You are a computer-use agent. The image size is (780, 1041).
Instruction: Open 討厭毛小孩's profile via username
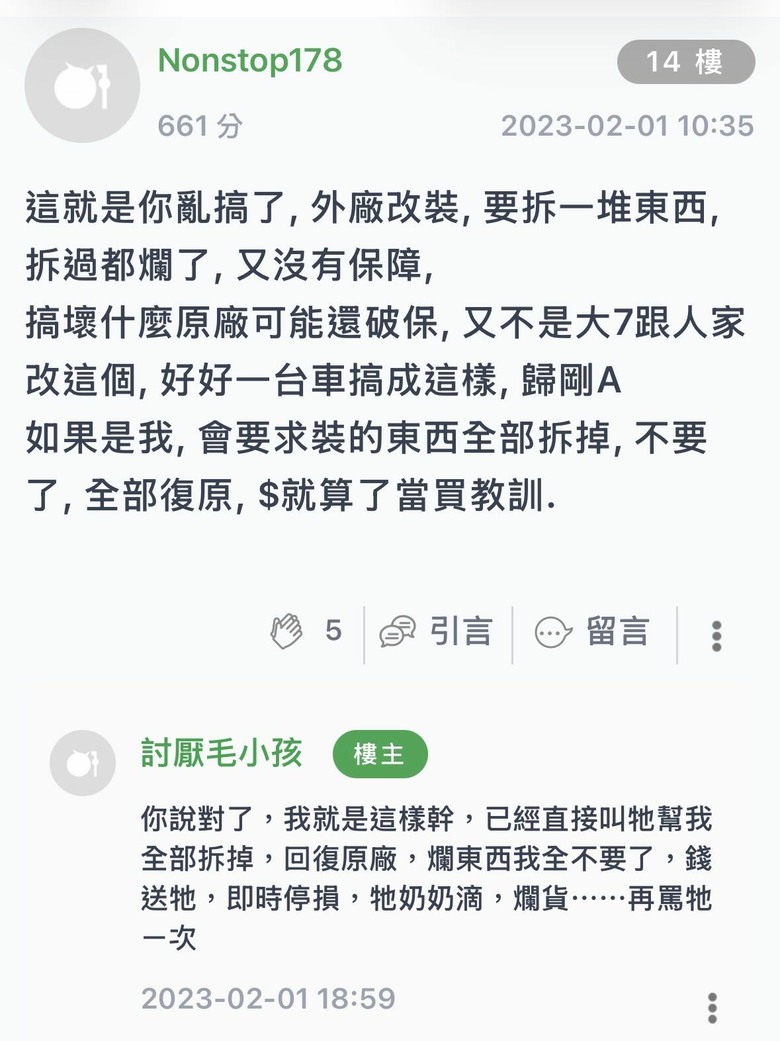(x=222, y=753)
